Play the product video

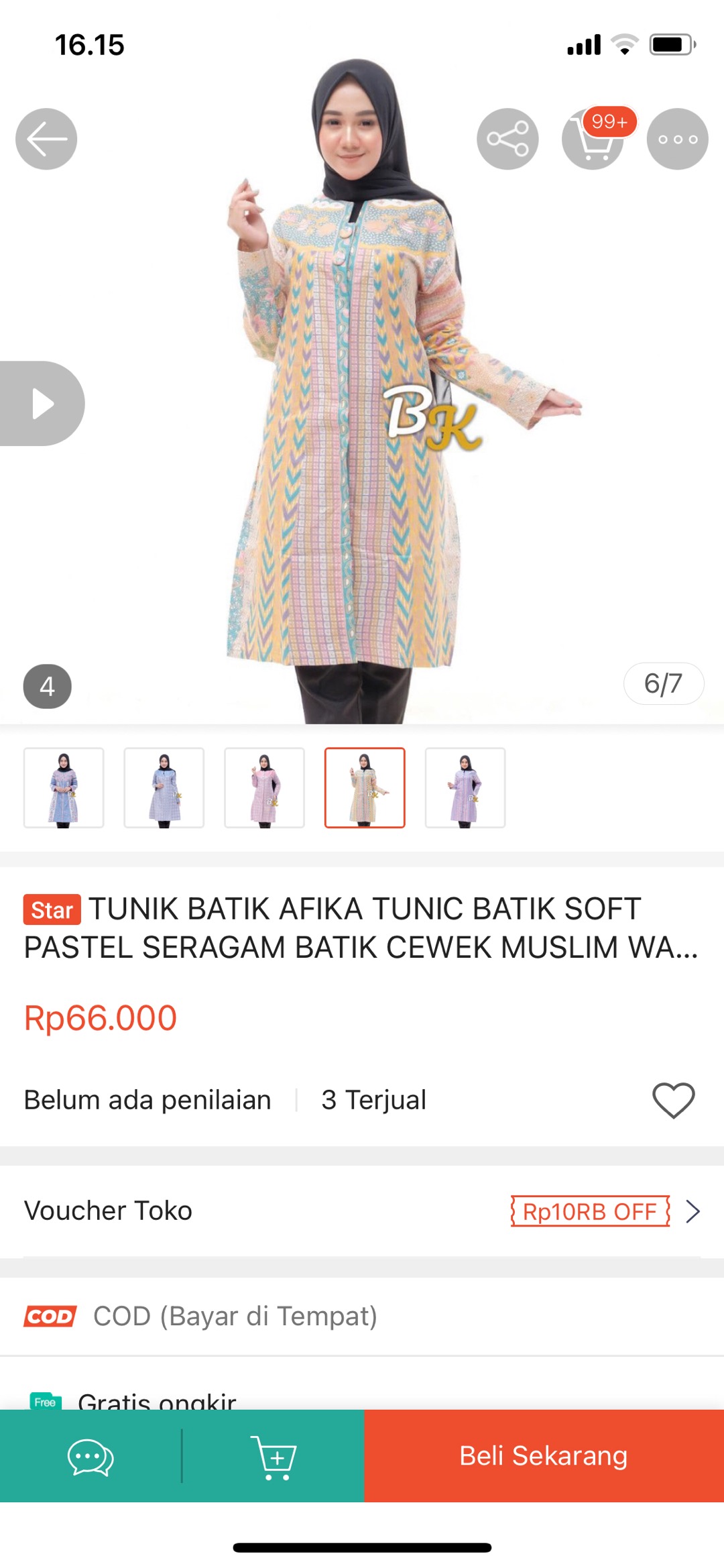click(x=42, y=402)
